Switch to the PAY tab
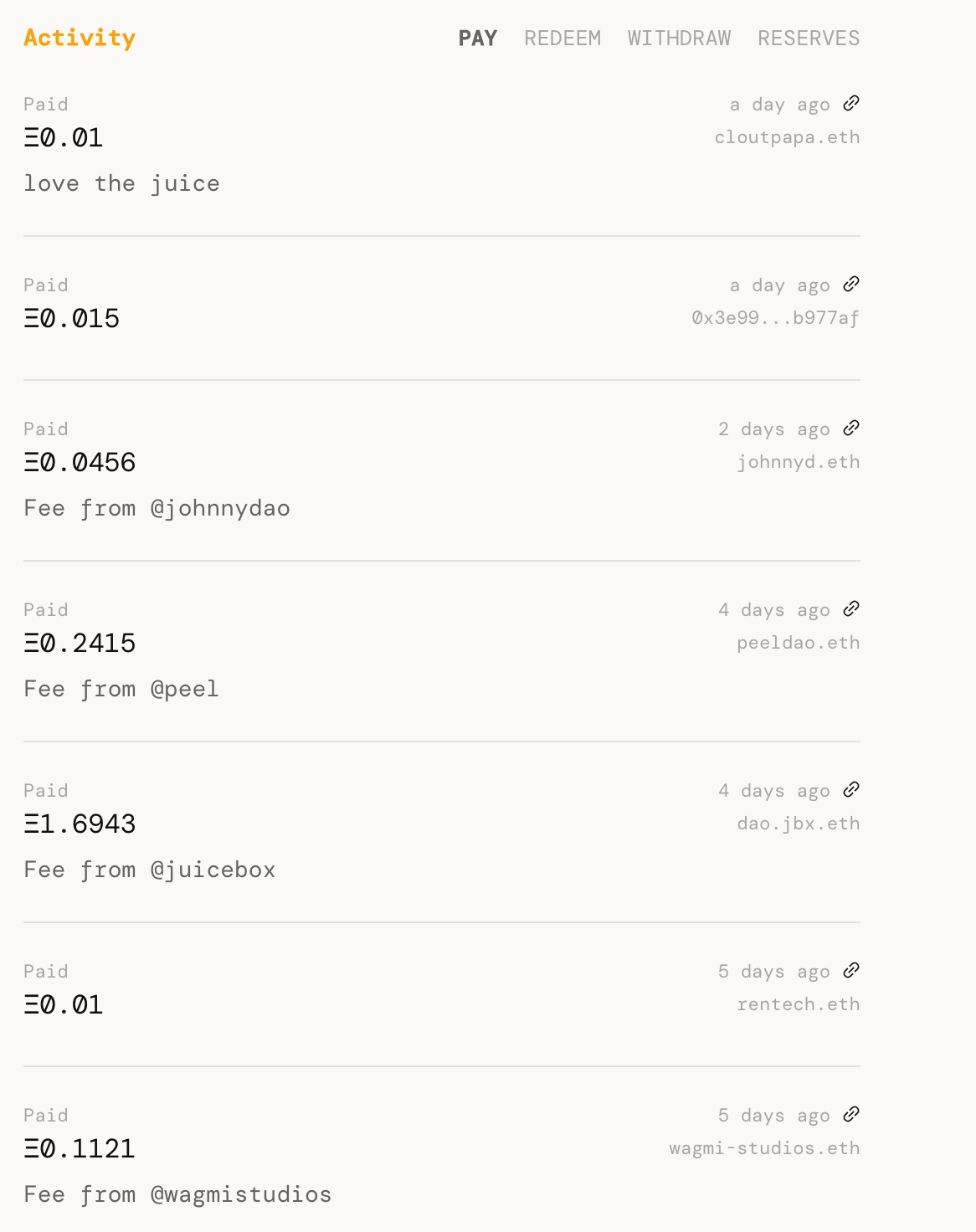Viewport: 976px width, 1232px height. 477,38
